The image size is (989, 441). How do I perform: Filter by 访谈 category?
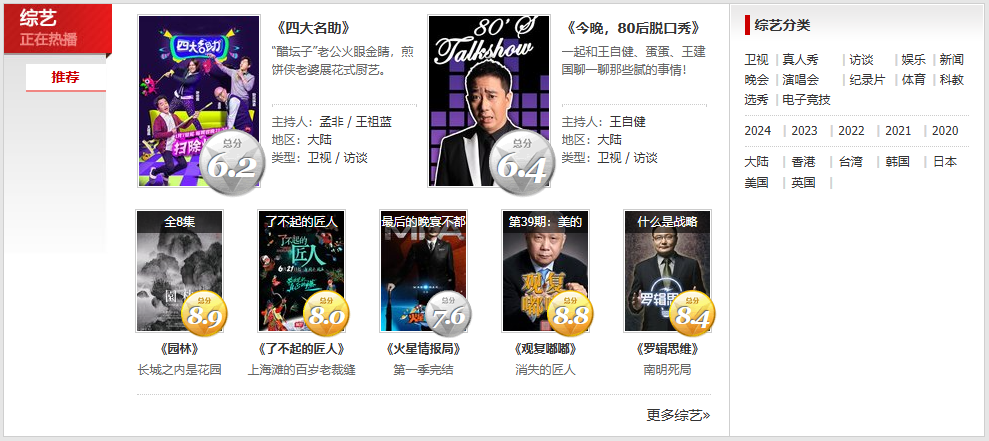(x=861, y=60)
